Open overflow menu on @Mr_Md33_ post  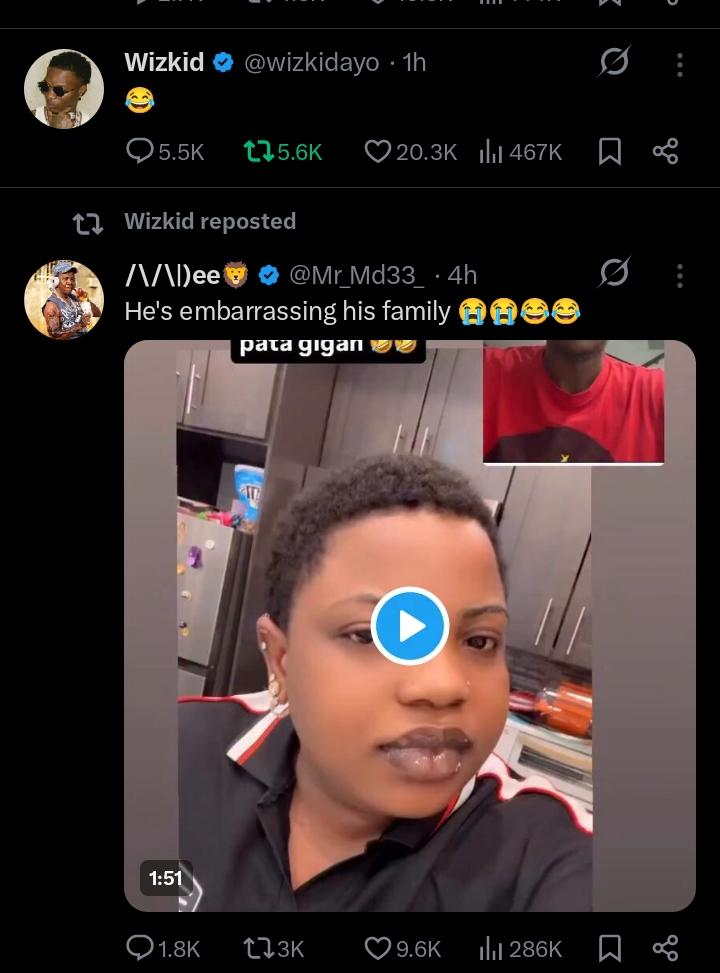coord(680,276)
